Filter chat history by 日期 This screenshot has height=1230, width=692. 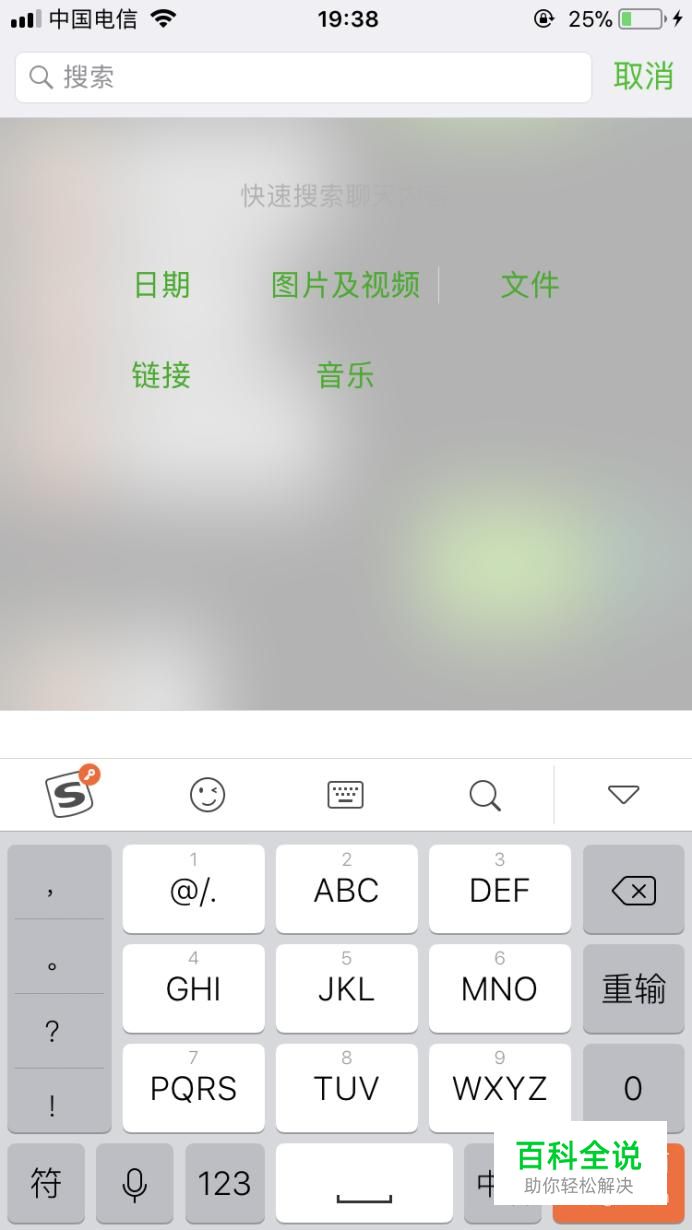[162, 285]
